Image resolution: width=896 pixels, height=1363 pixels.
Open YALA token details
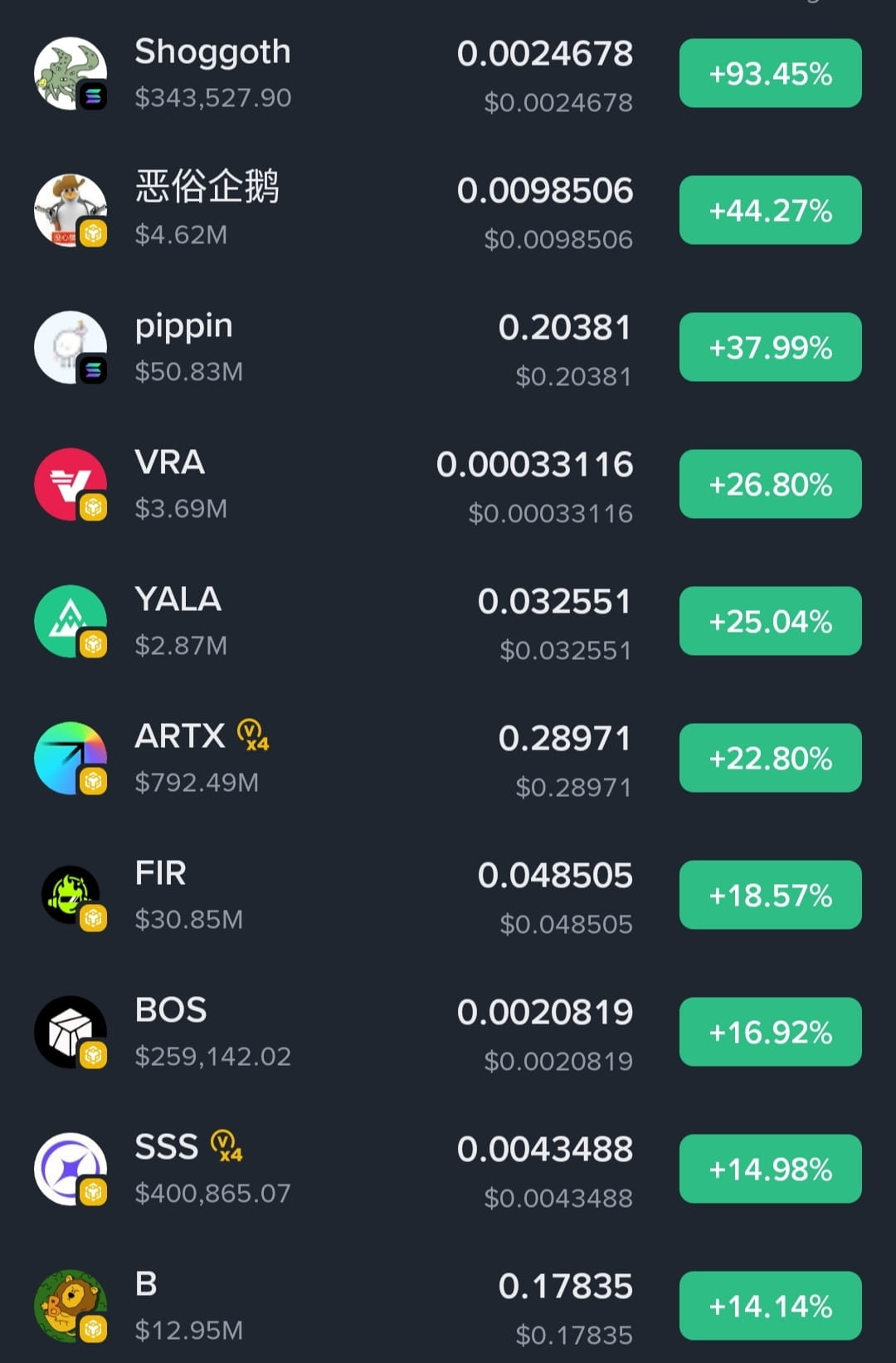[178, 621]
